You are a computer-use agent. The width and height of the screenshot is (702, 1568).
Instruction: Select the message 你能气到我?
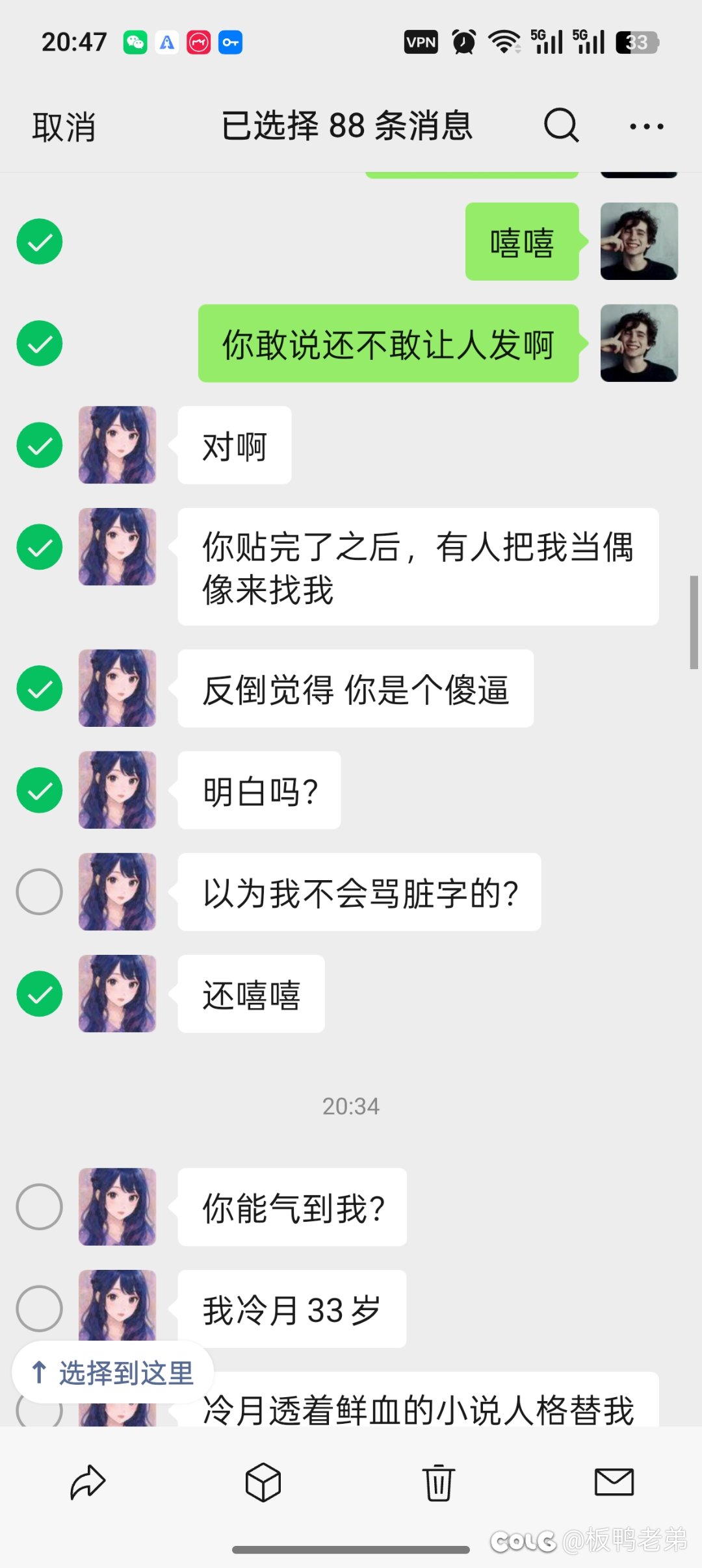[40, 1207]
